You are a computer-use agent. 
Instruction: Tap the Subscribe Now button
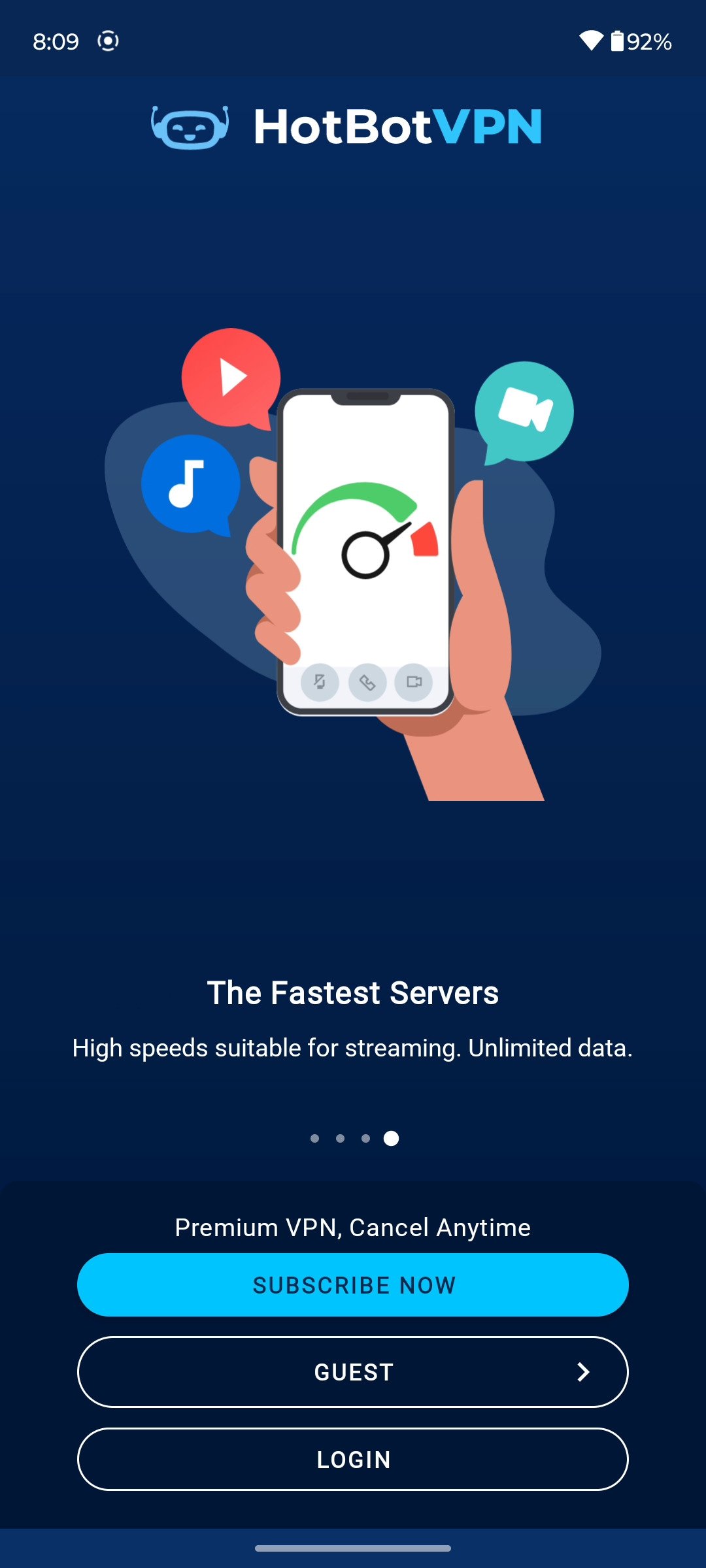point(353,1284)
